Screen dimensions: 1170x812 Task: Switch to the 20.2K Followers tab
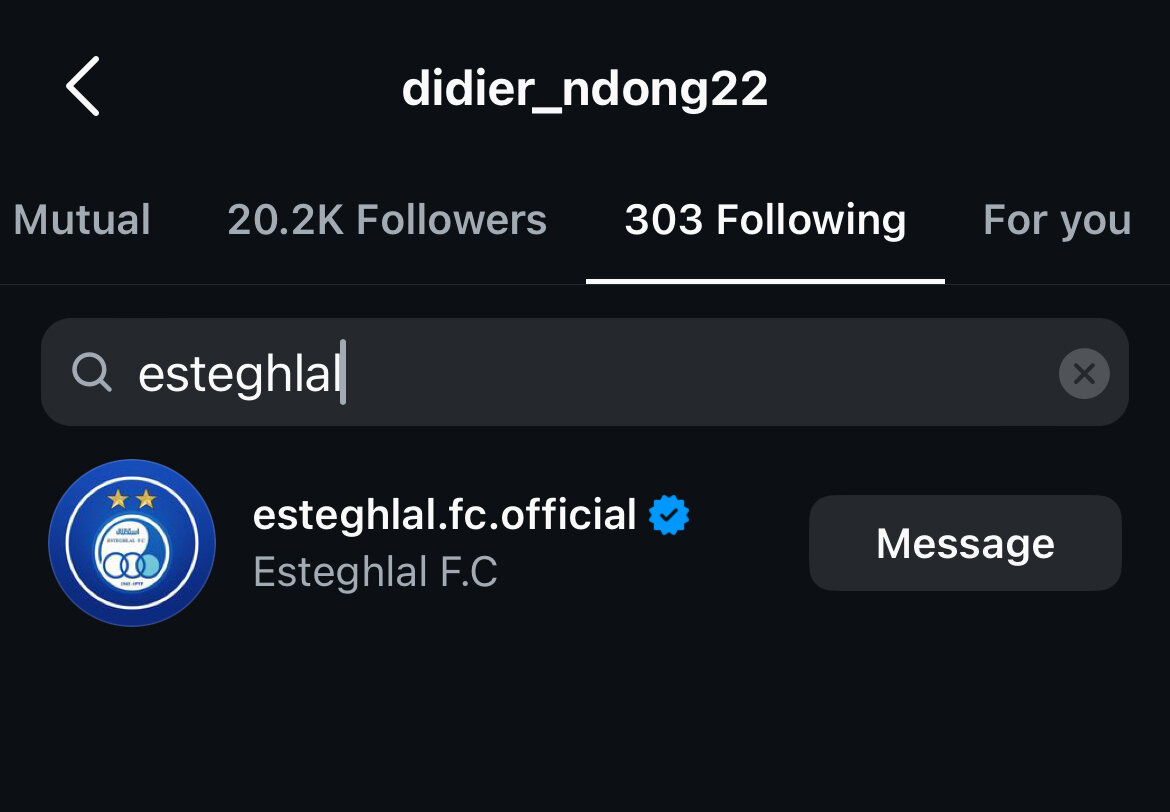(387, 220)
